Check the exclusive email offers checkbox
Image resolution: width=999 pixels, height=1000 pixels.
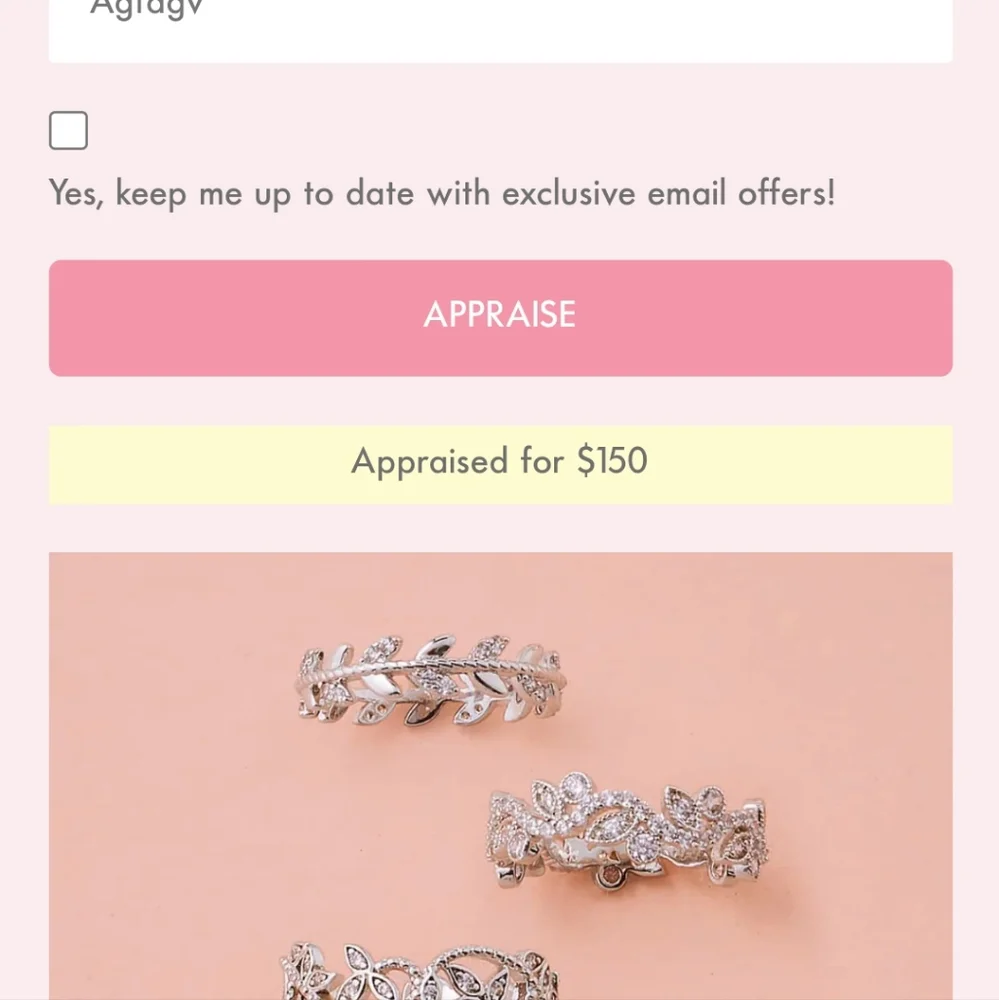(x=68, y=131)
